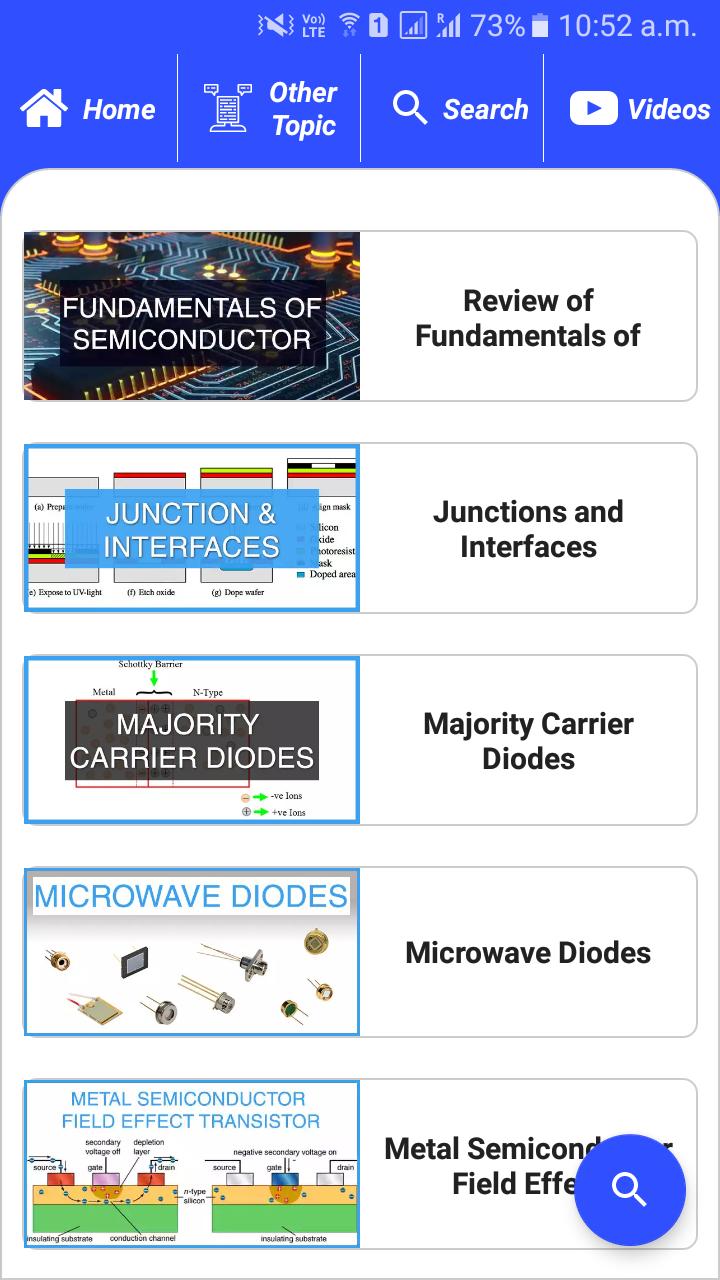This screenshot has width=720, height=1280.
Task: Open the Microwave Diodes card
Action: click(x=360, y=953)
